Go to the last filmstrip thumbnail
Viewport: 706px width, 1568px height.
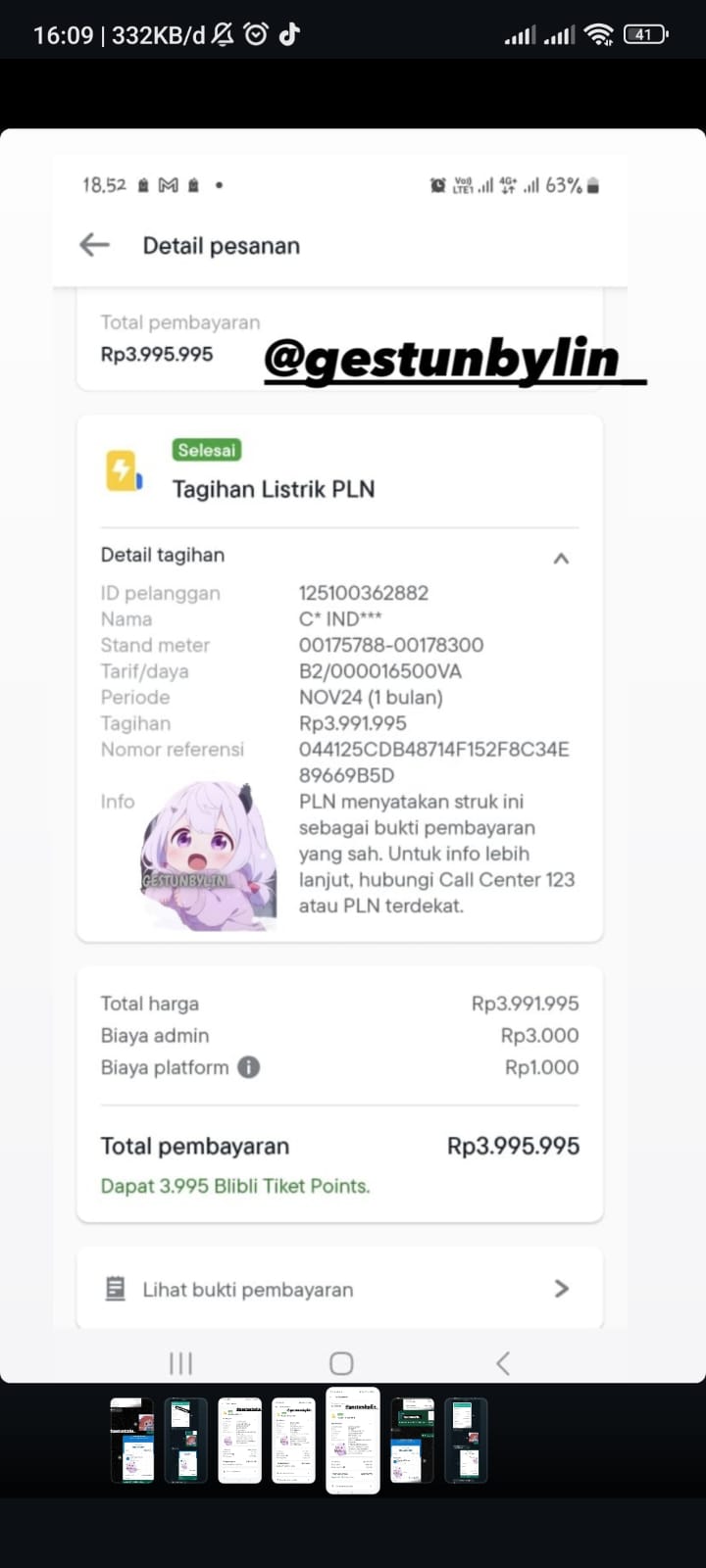(466, 1440)
